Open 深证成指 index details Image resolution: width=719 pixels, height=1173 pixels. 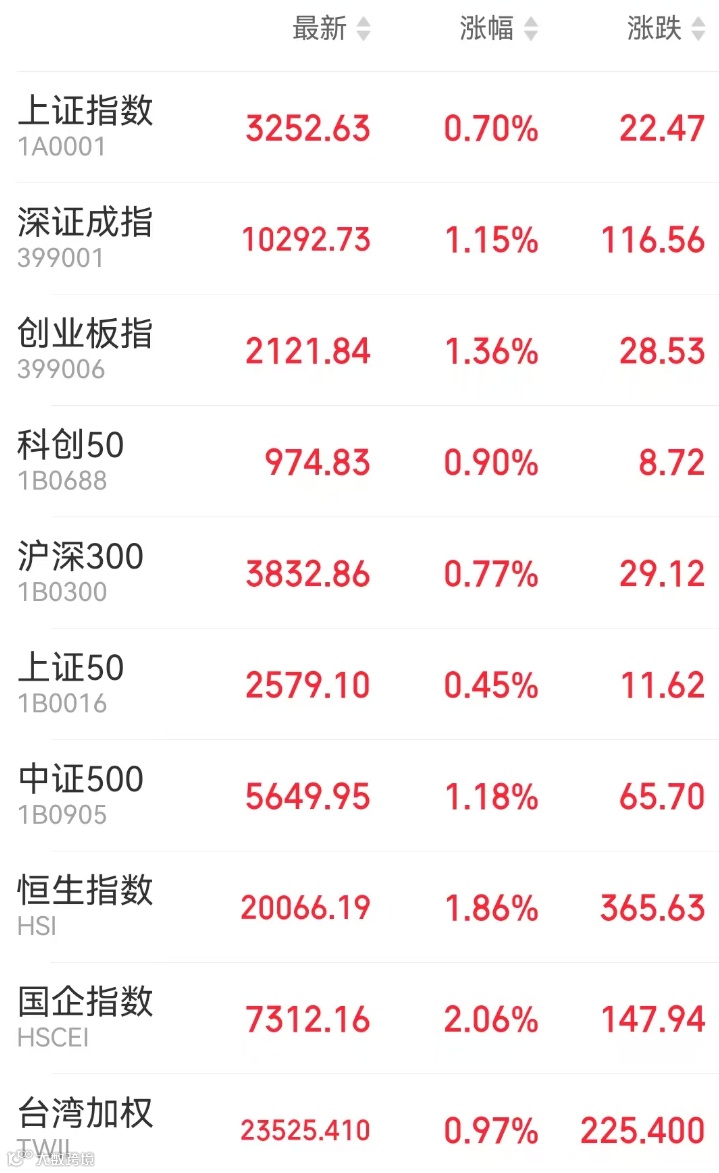click(367, 239)
